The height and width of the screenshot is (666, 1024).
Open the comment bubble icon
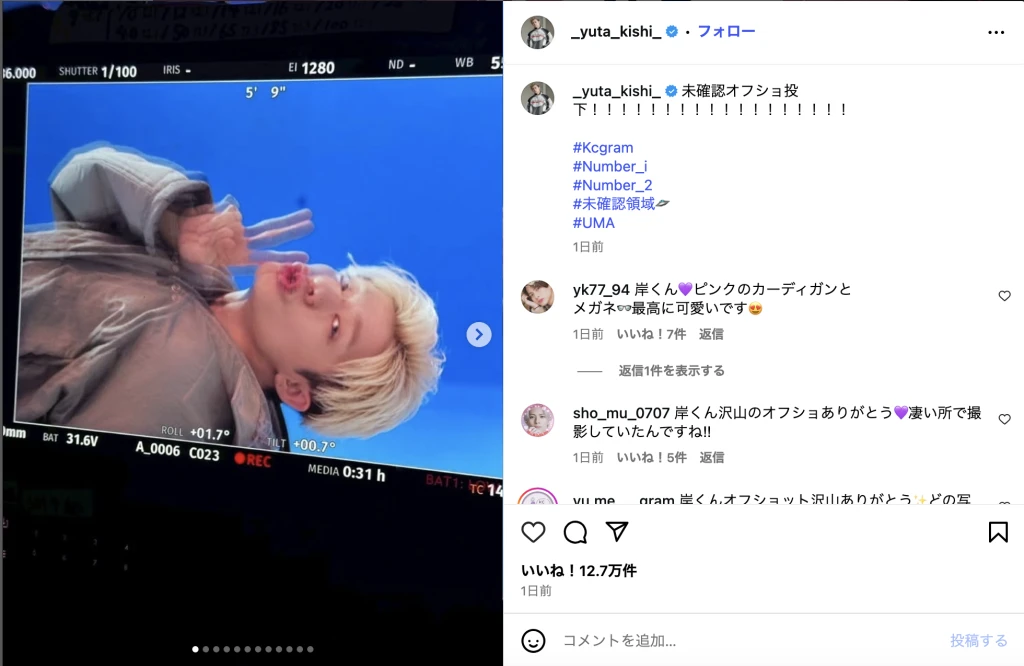(575, 532)
